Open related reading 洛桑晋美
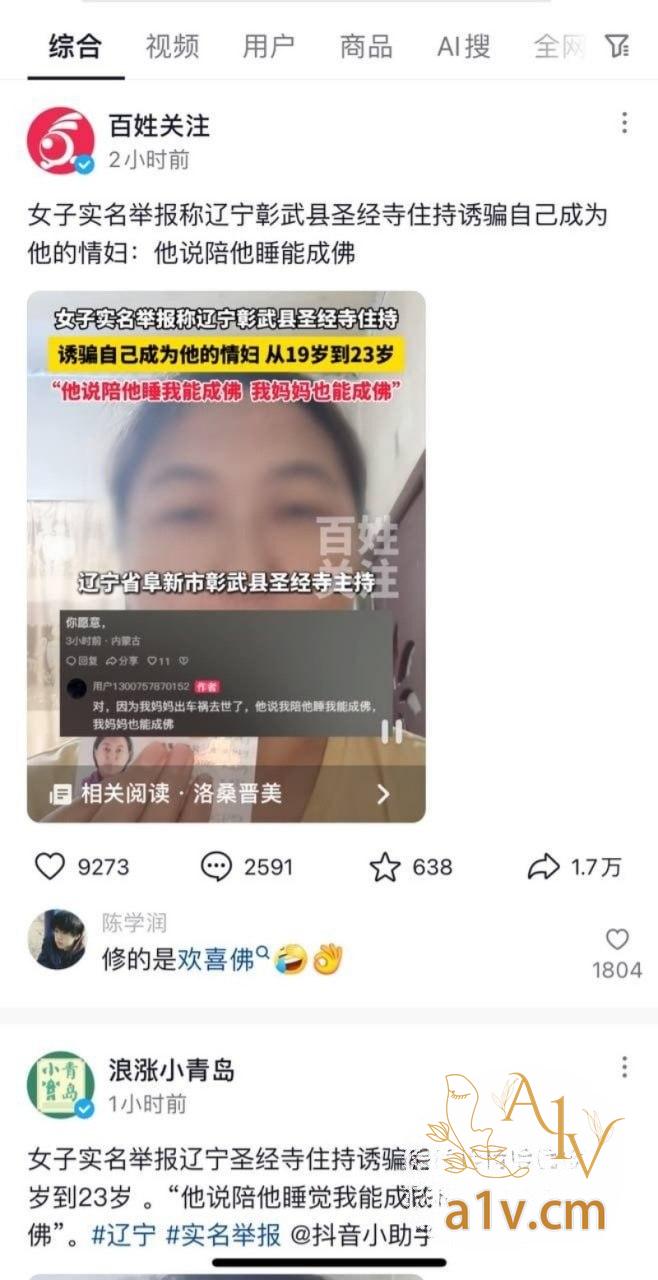The image size is (658, 1280). pos(226,794)
